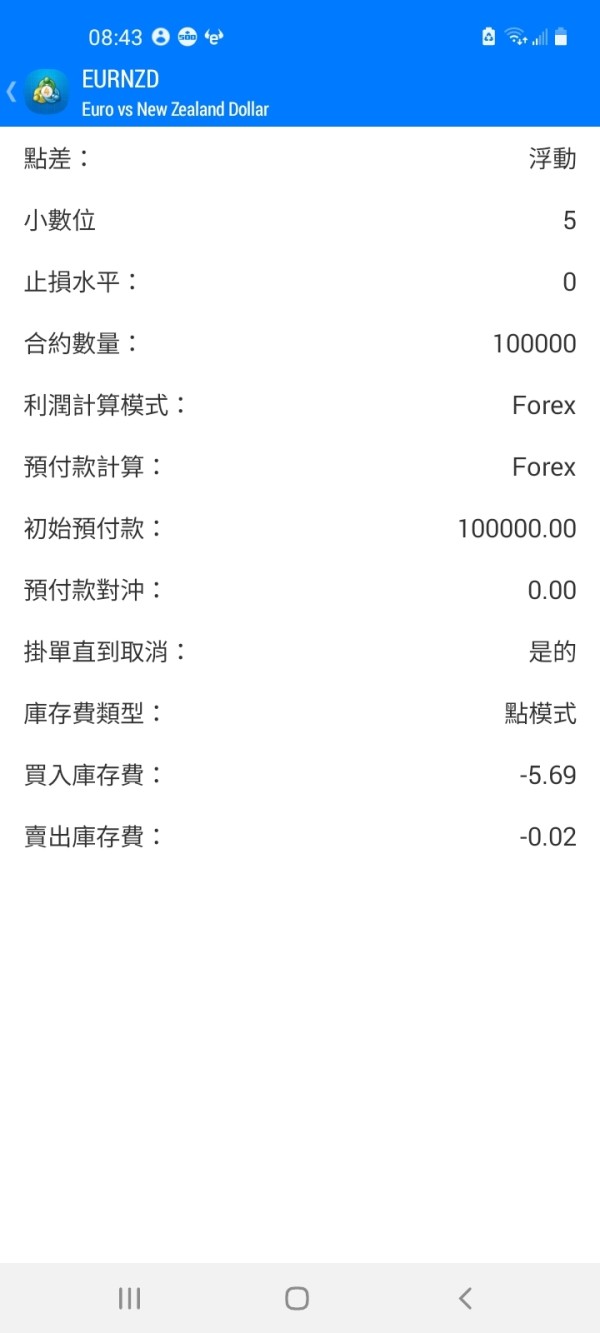Go to the phone's home screen
The width and height of the screenshot is (600, 1333).
(297, 1298)
